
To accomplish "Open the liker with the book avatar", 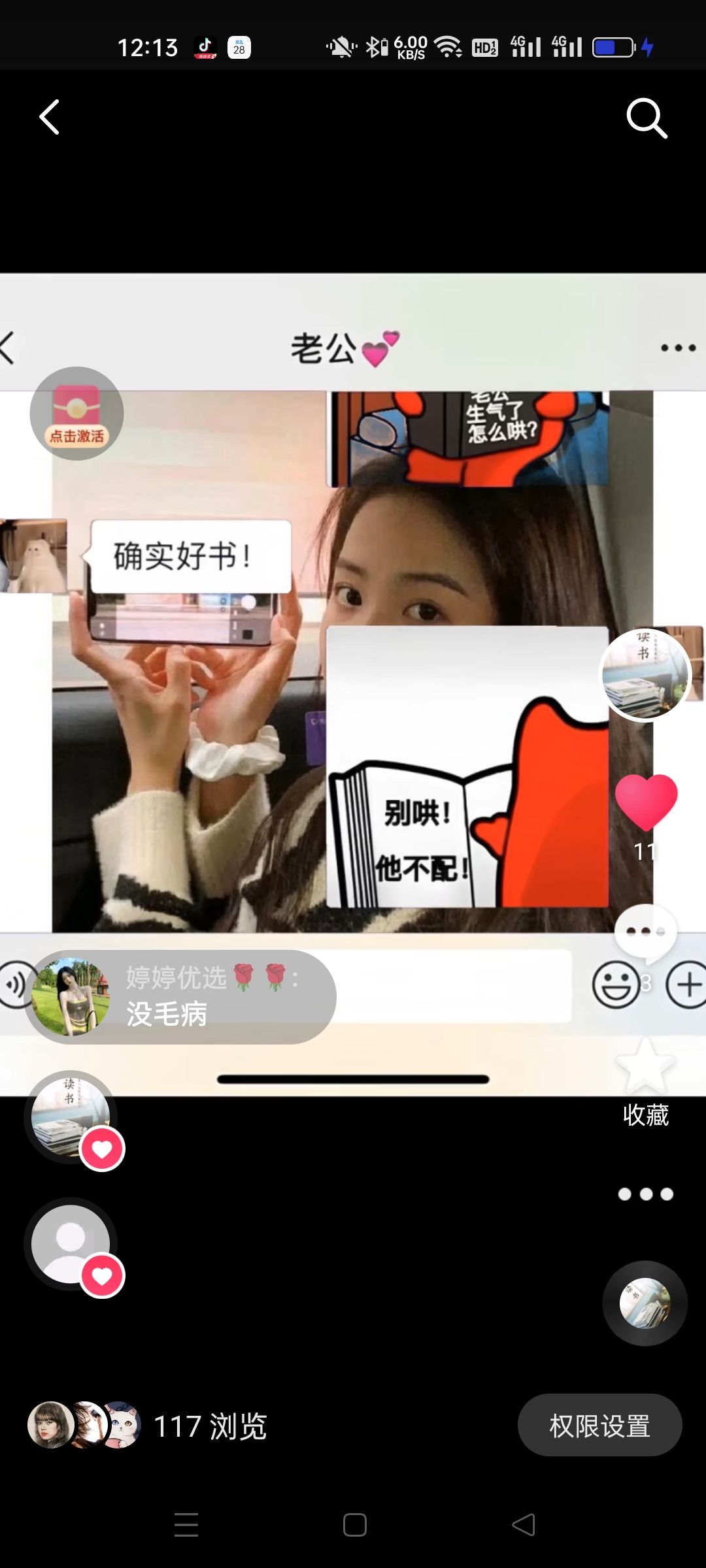I will pyautogui.click(x=71, y=1117).
